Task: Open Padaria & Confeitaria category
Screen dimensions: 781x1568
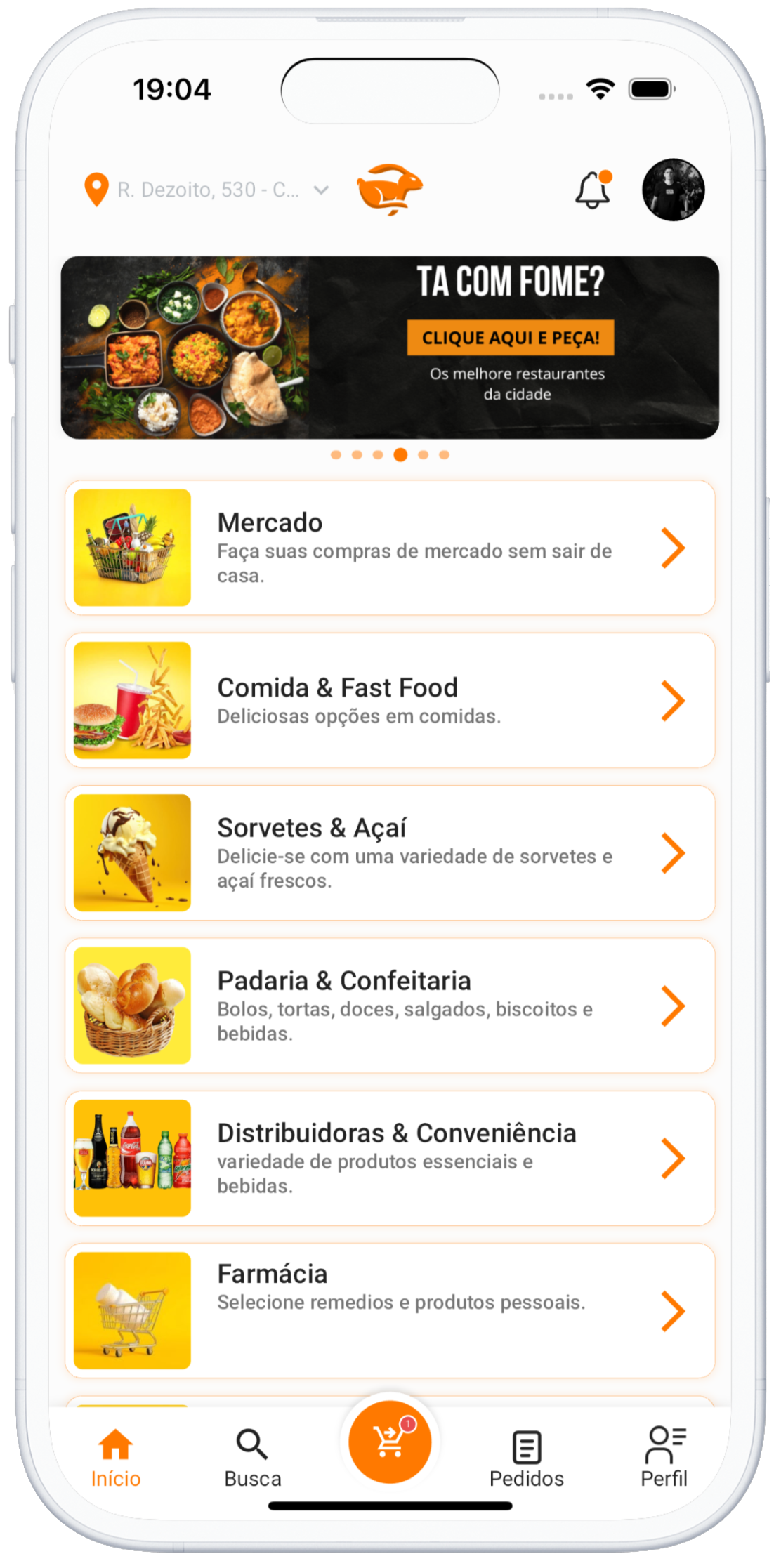Action: click(x=390, y=1005)
